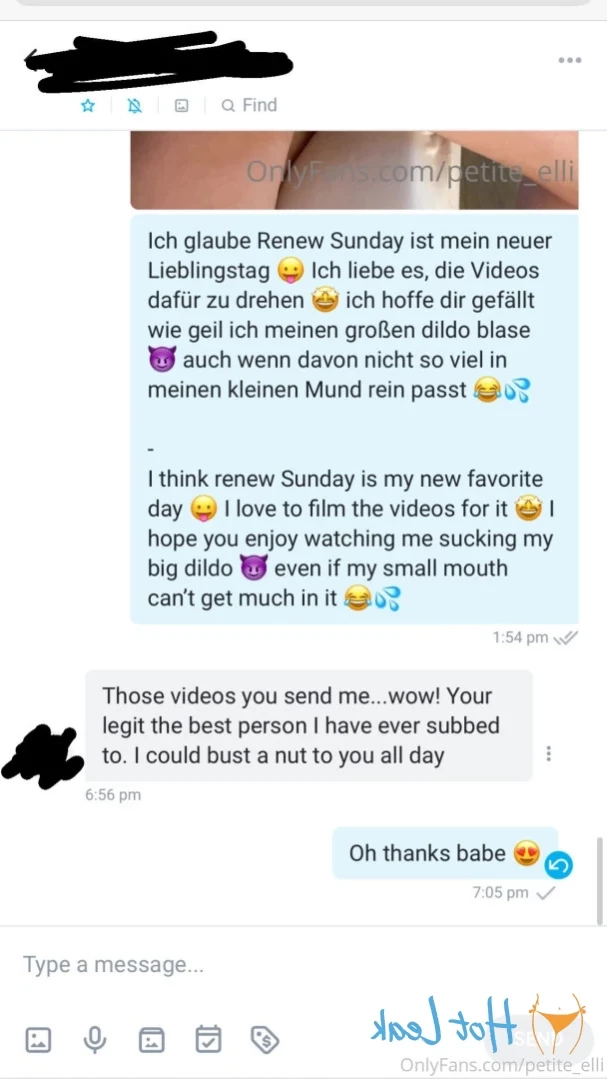The width and height of the screenshot is (607, 1079).
Task: Open the chat media gallery icon
Action: [x=181, y=105]
